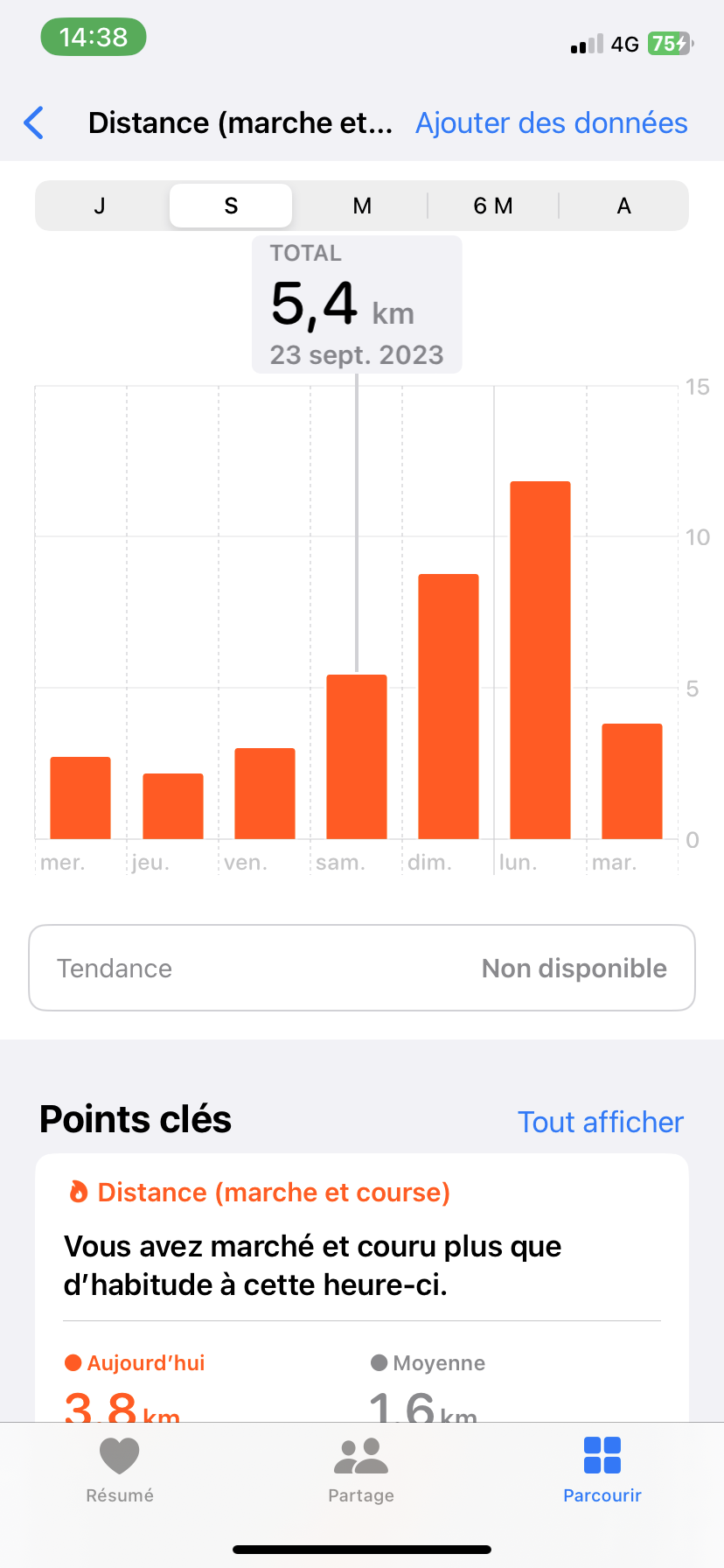Select the lun. bar in the chart
Viewport: 724px width, 1568px height.
coord(540,660)
